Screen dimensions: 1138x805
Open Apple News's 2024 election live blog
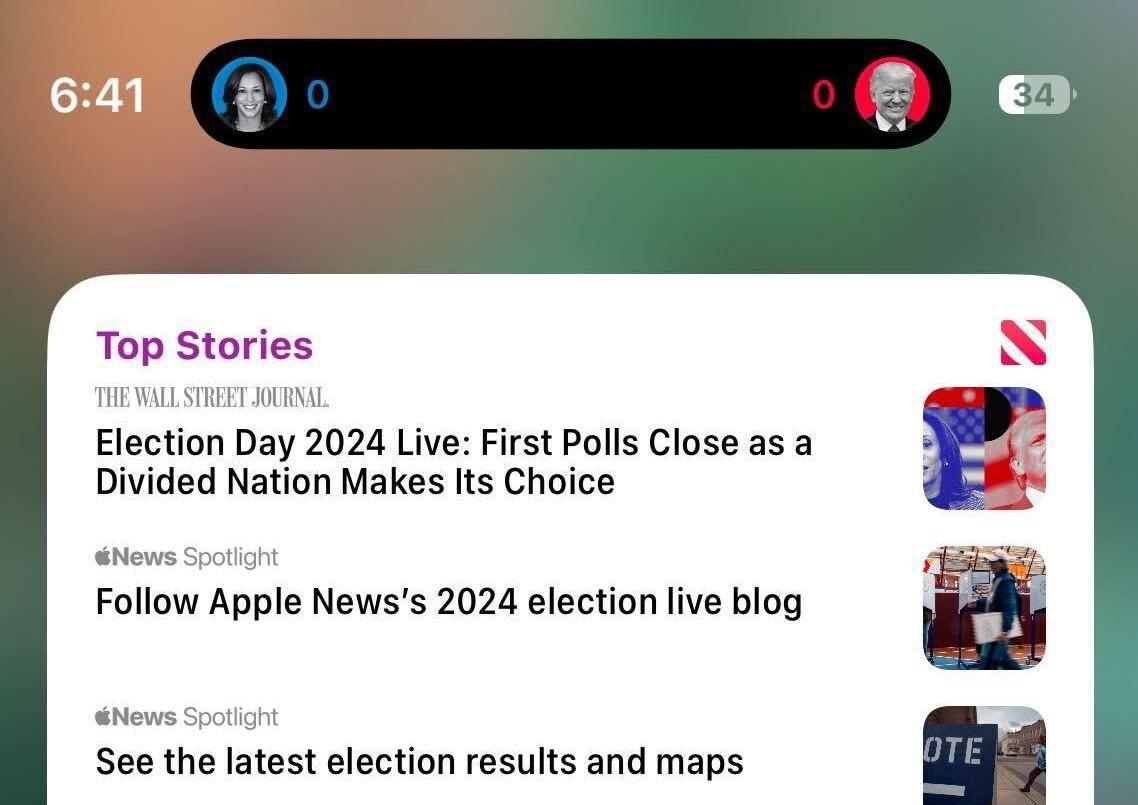point(448,602)
